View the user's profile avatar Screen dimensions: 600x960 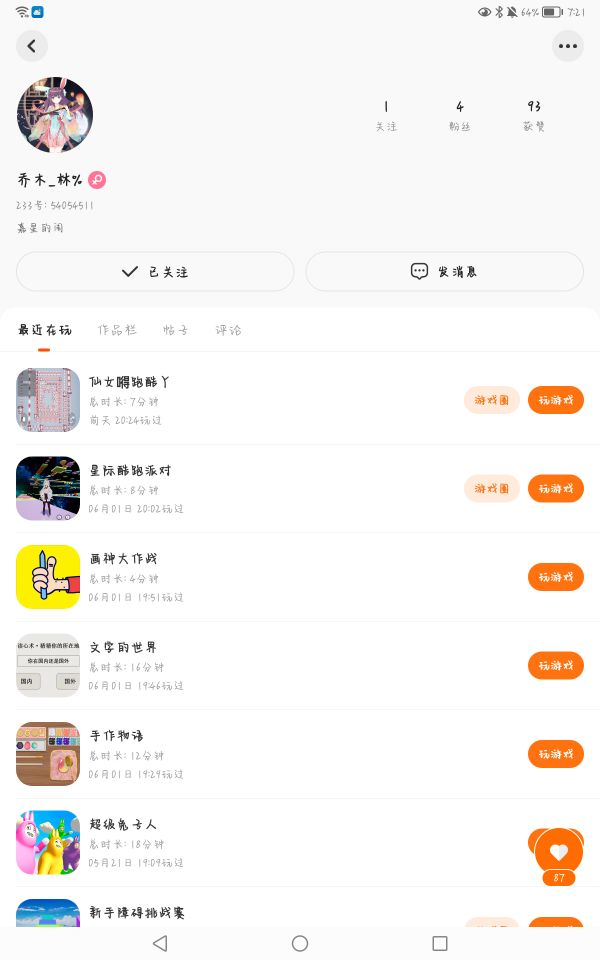coord(55,115)
